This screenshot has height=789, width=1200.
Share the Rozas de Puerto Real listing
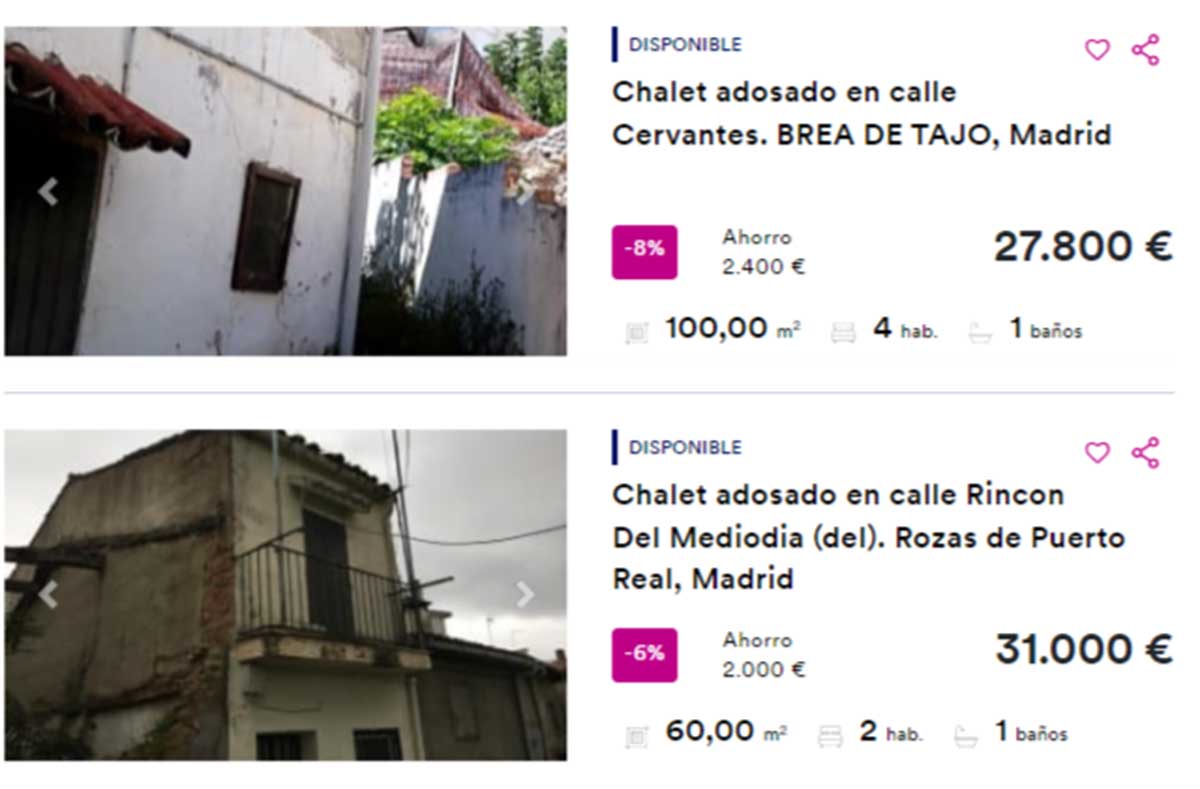[x=1145, y=453]
